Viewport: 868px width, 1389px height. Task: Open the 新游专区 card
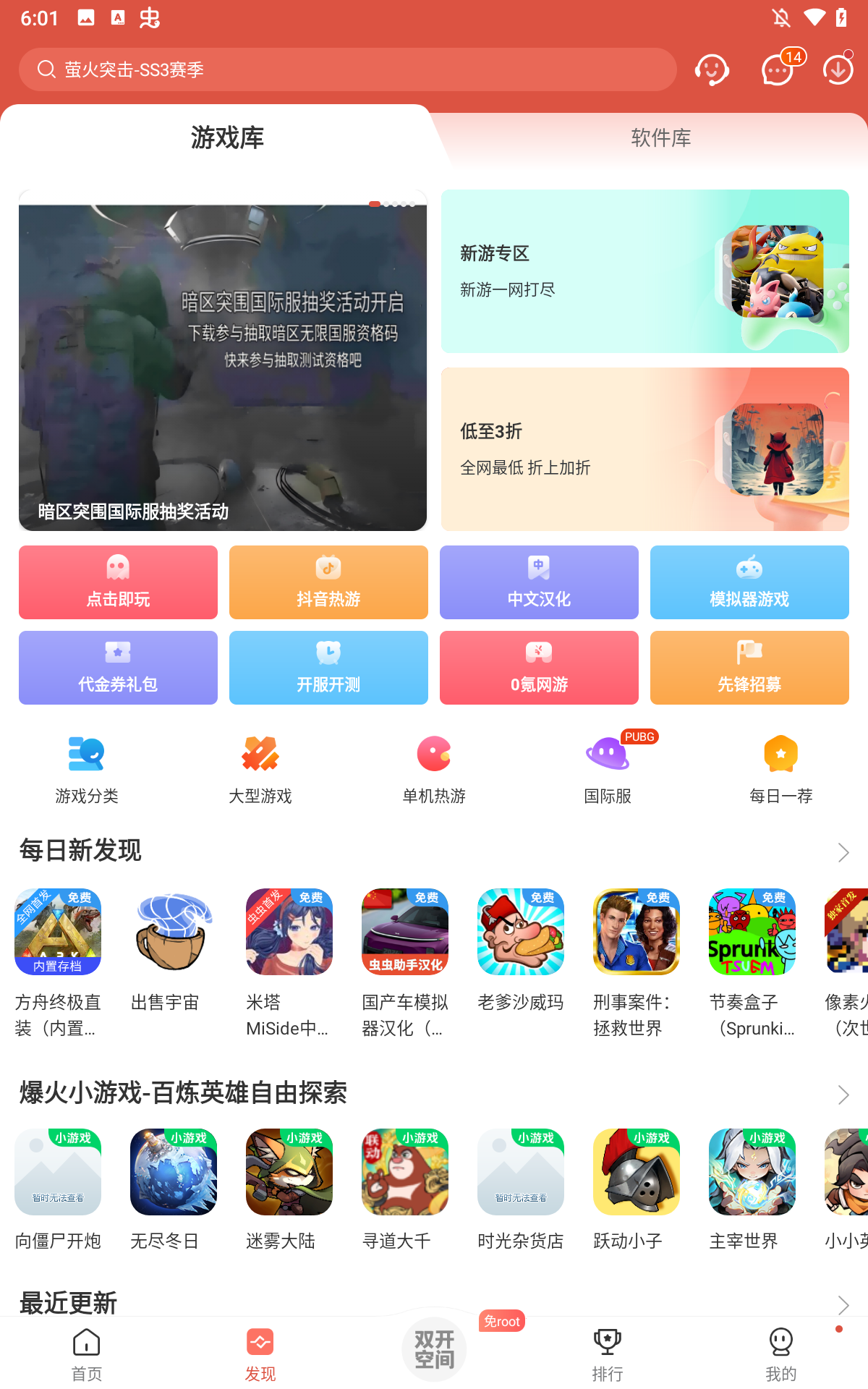coord(644,271)
